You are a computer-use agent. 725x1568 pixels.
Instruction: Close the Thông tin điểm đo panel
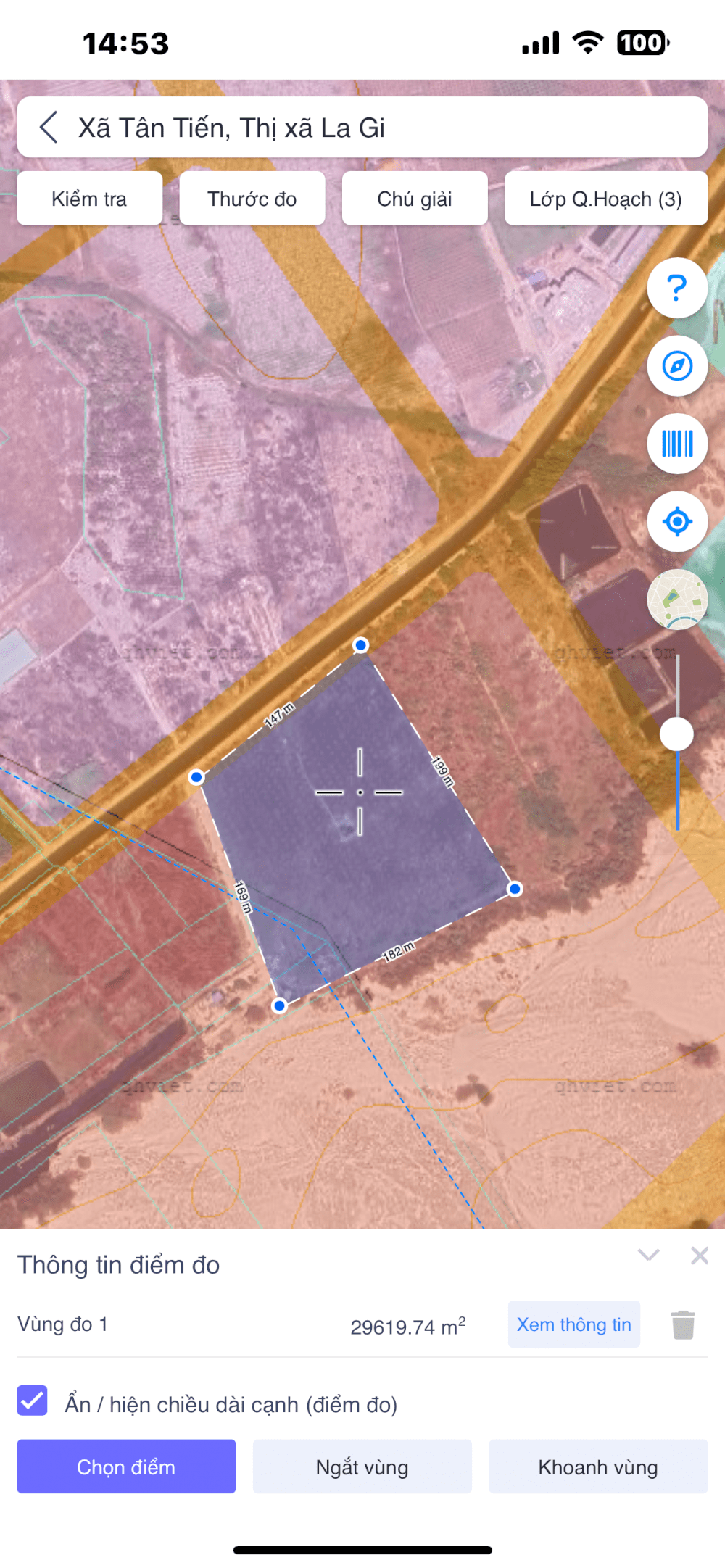point(700,1255)
